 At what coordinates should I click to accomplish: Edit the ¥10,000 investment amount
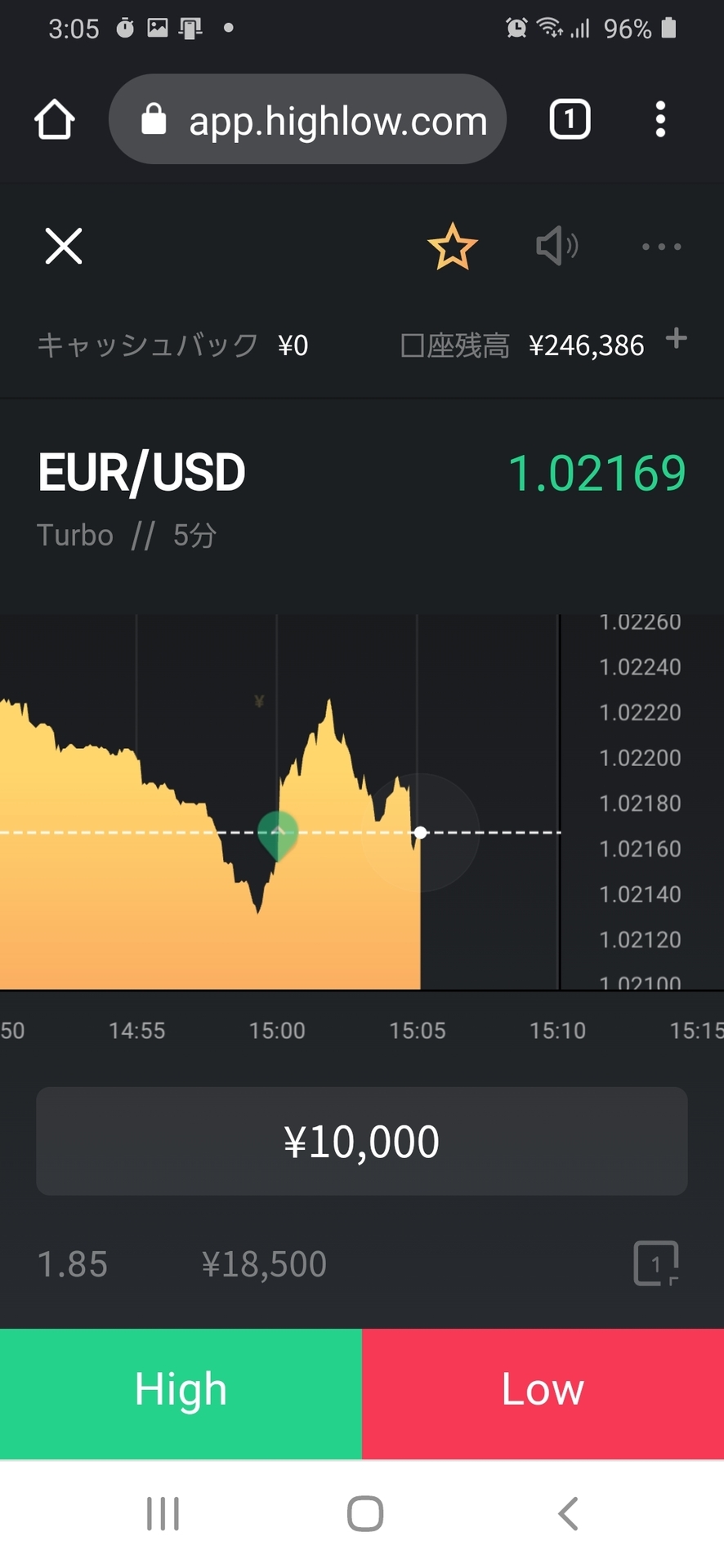[x=361, y=1141]
